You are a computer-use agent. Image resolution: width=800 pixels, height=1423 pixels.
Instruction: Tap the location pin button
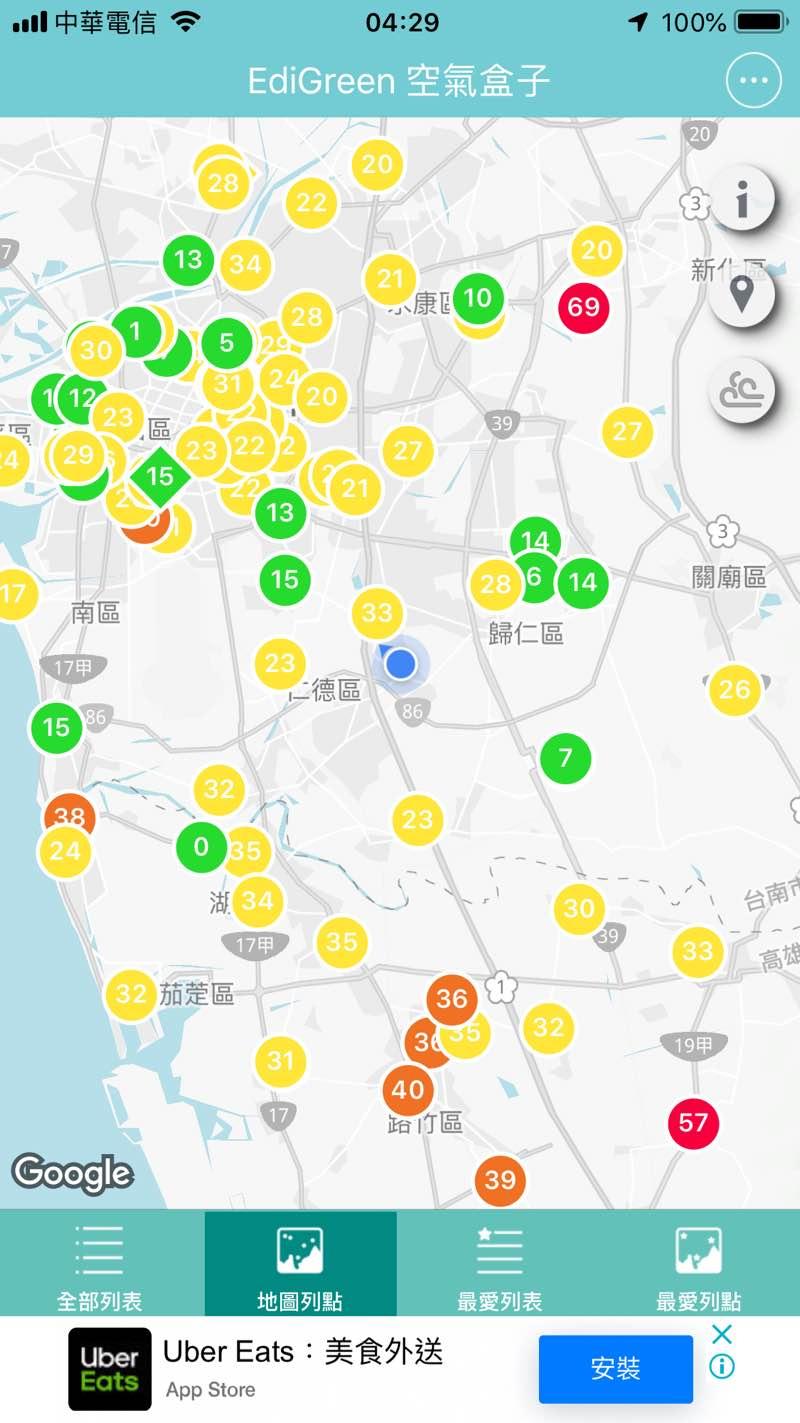click(x=742, y=295)
